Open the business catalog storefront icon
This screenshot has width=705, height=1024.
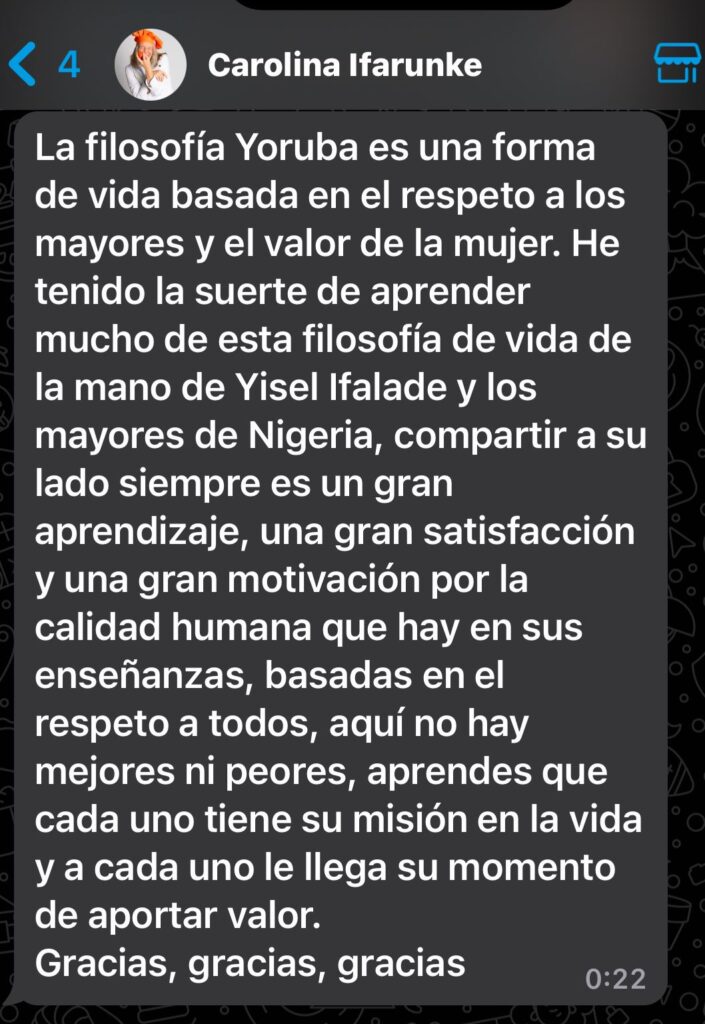pyautogui.click(x=676, y=63)
